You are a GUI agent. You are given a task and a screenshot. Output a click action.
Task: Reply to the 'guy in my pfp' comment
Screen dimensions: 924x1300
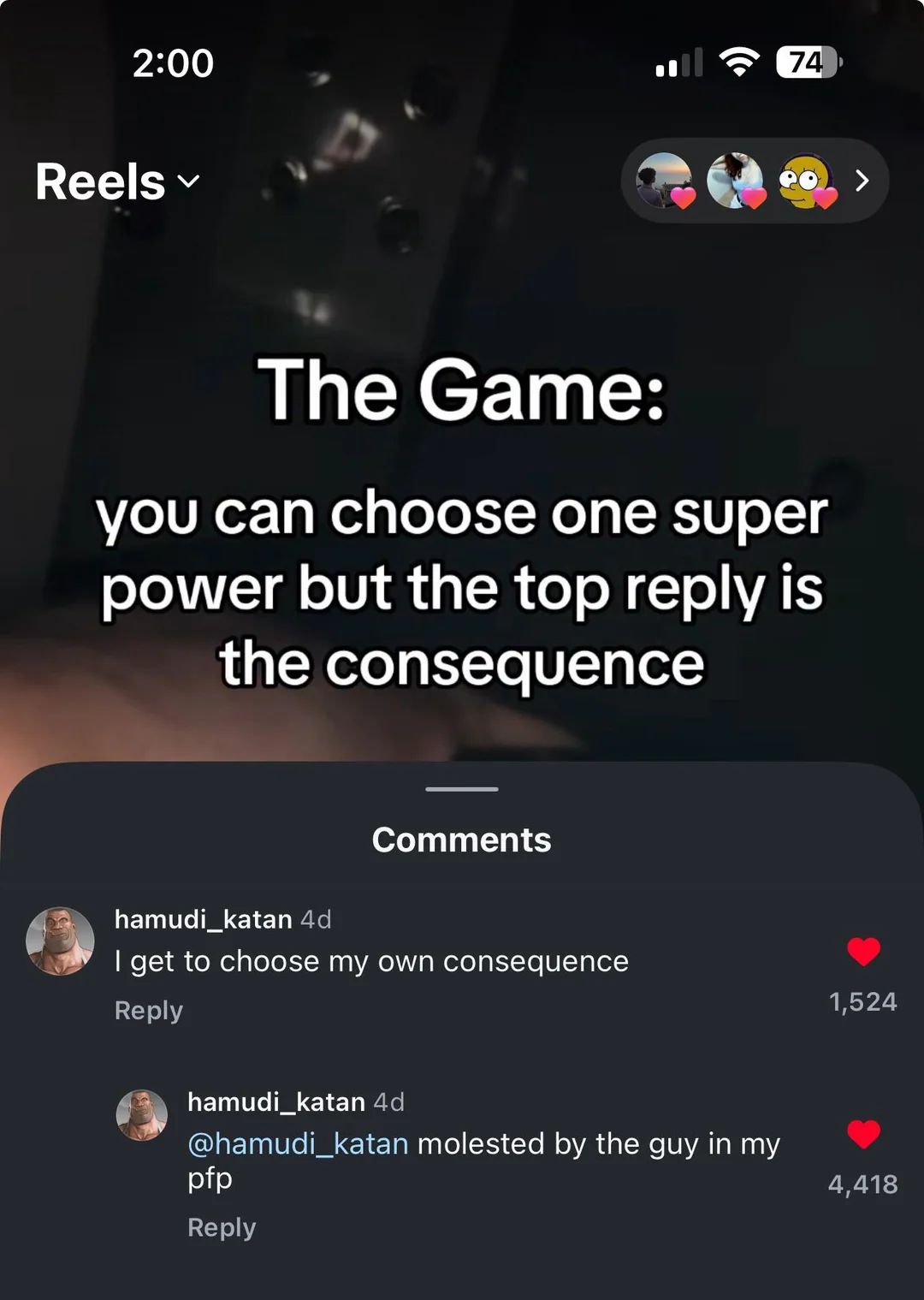click(222, 1227)
